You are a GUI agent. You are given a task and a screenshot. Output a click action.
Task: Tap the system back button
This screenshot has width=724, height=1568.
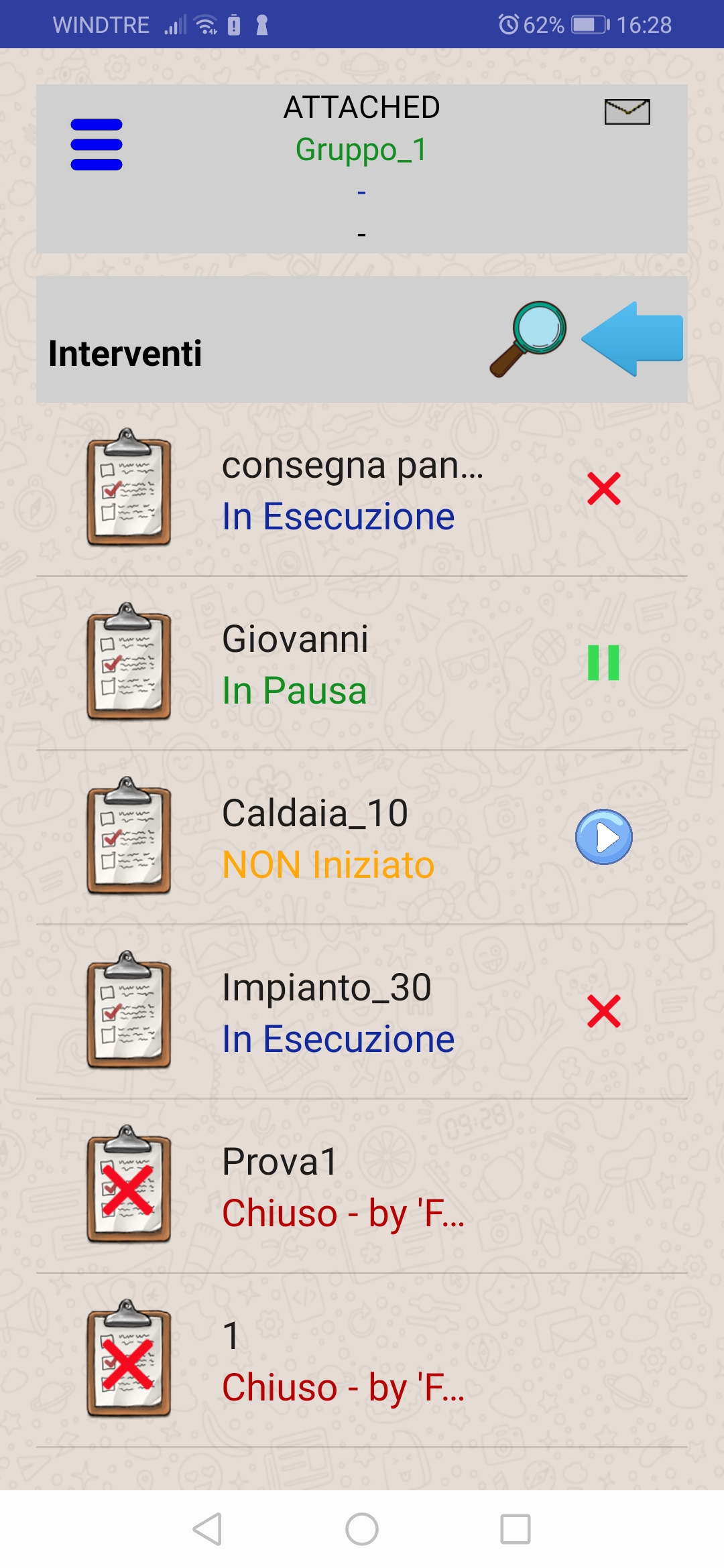click(207, 1529)
